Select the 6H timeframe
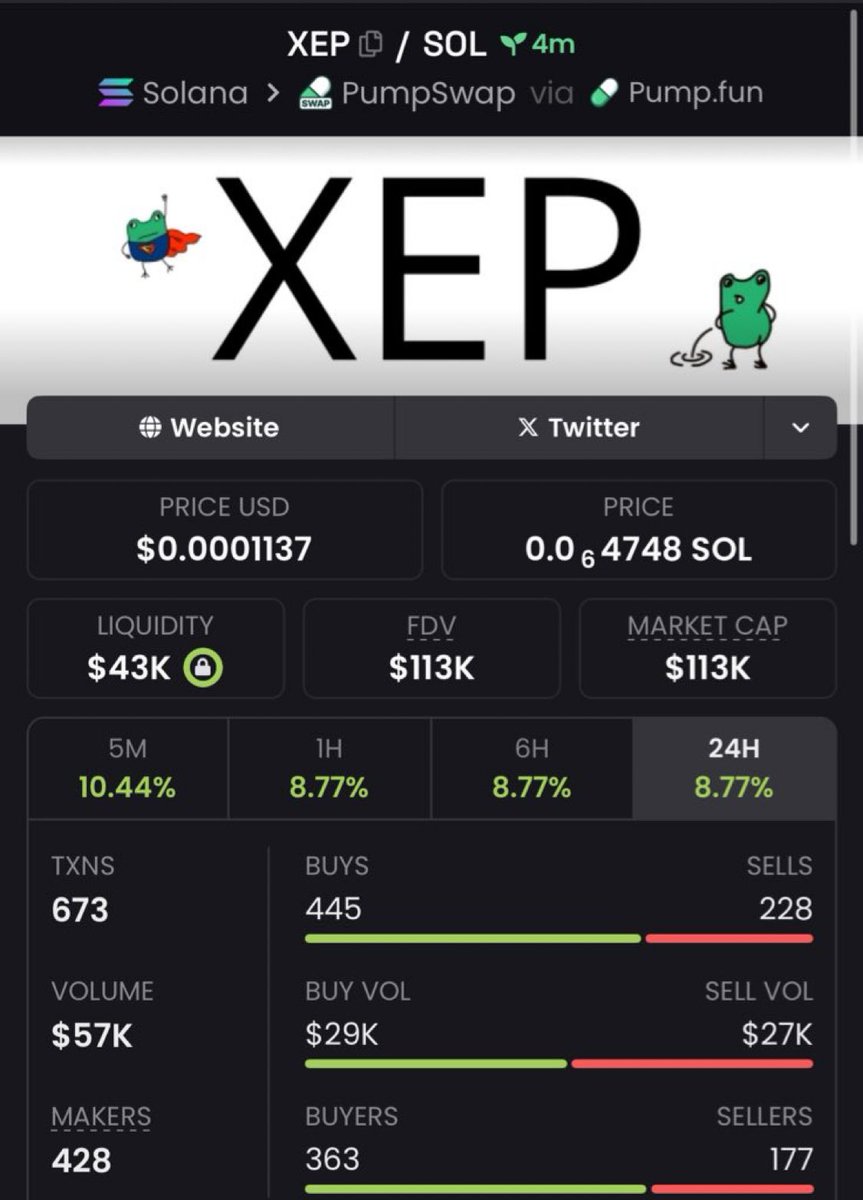This screenshot has height=1200, width=863. pyautogui.click(x=531, y=769)
